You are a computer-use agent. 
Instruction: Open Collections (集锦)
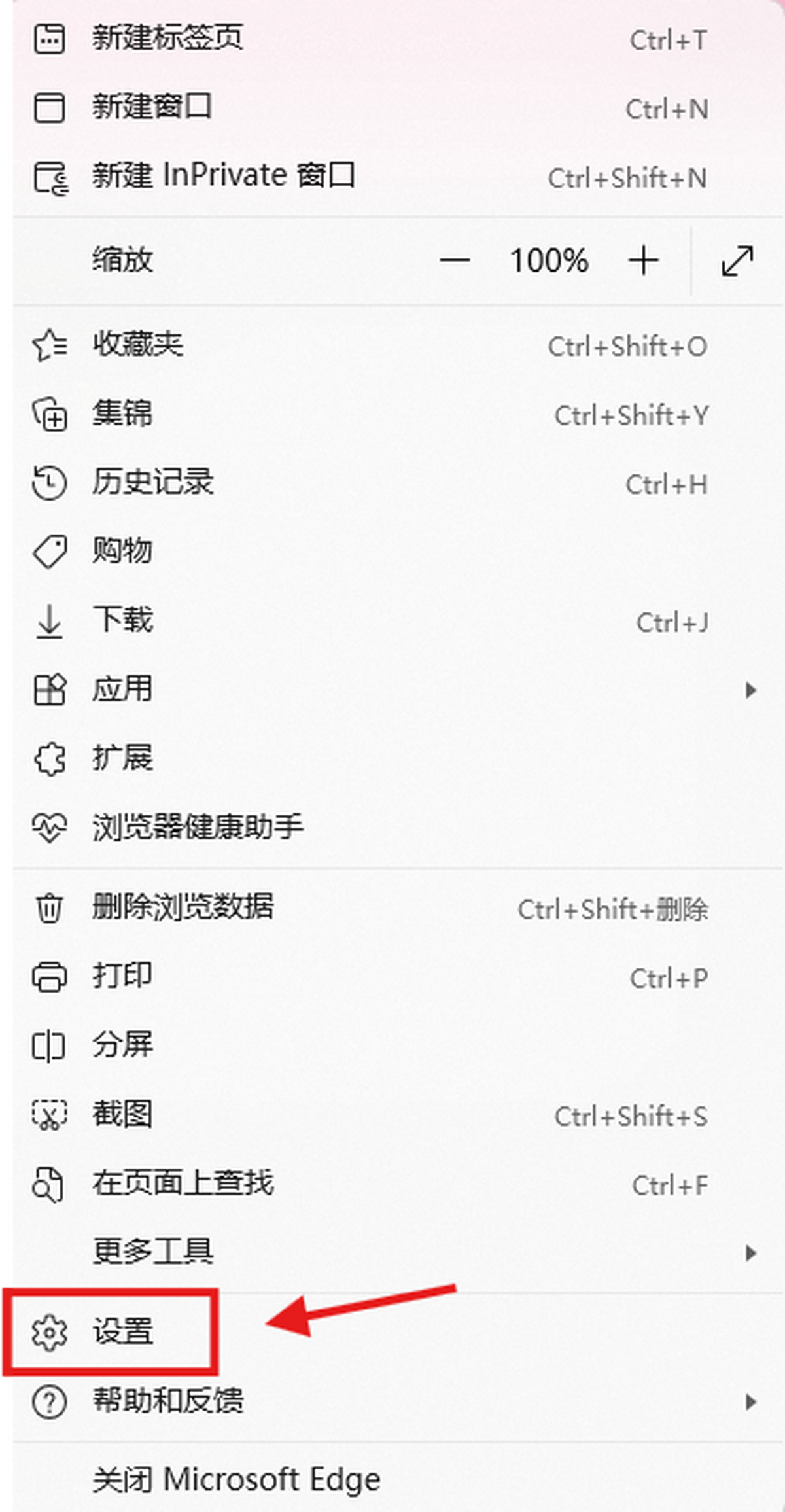(122, 414)
